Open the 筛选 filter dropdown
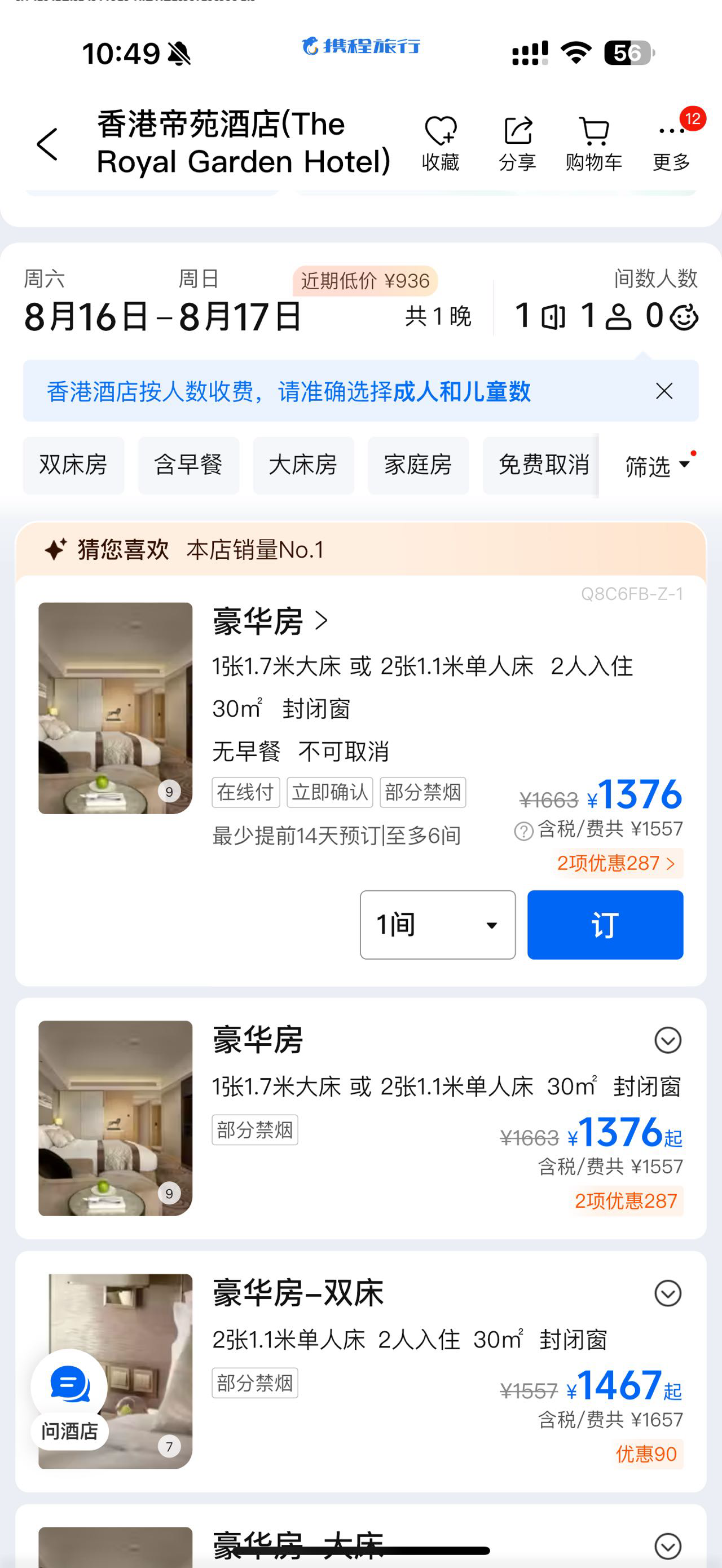 tap(657, 466)
